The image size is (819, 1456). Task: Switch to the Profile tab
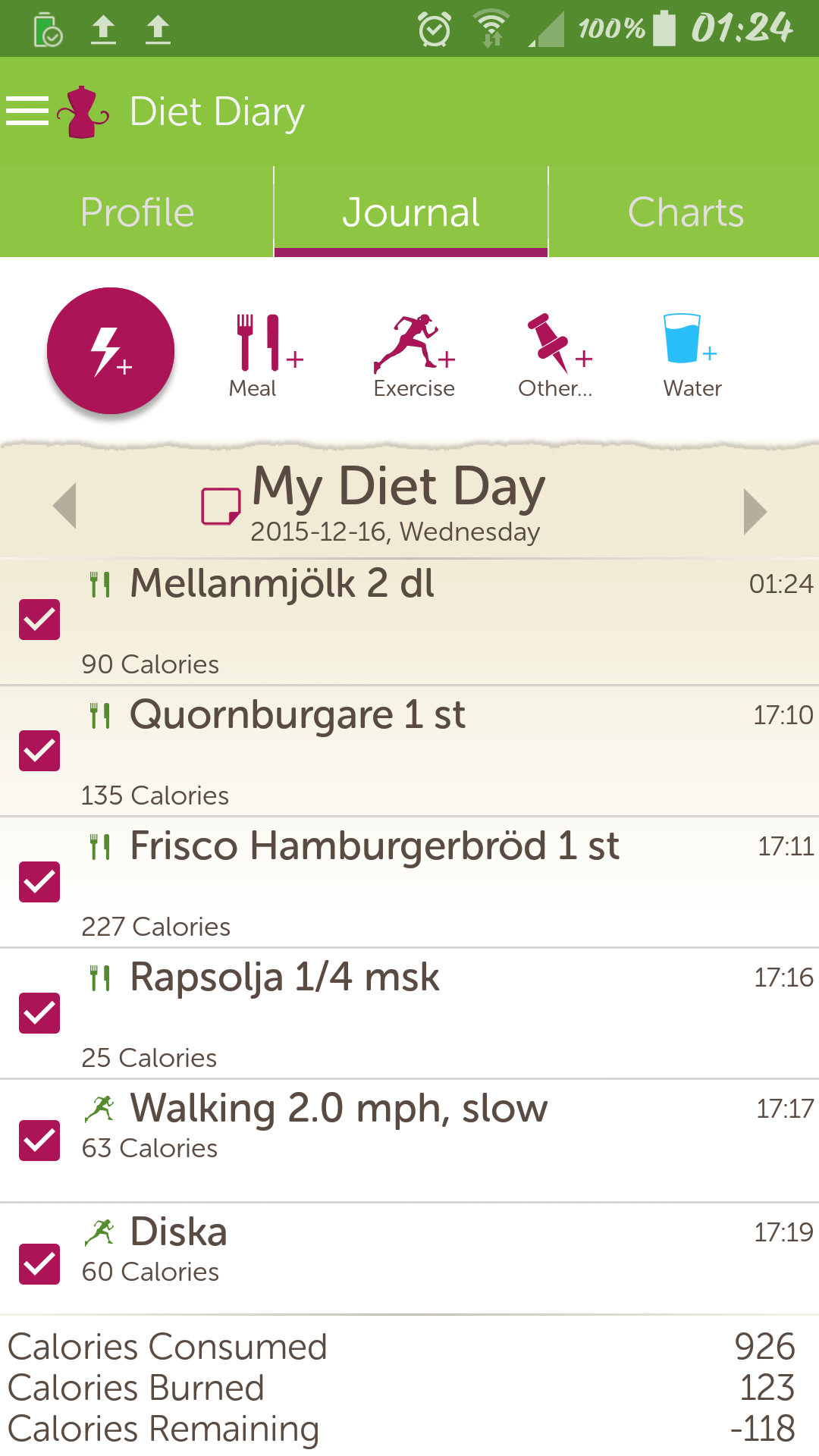click(137, 212)
